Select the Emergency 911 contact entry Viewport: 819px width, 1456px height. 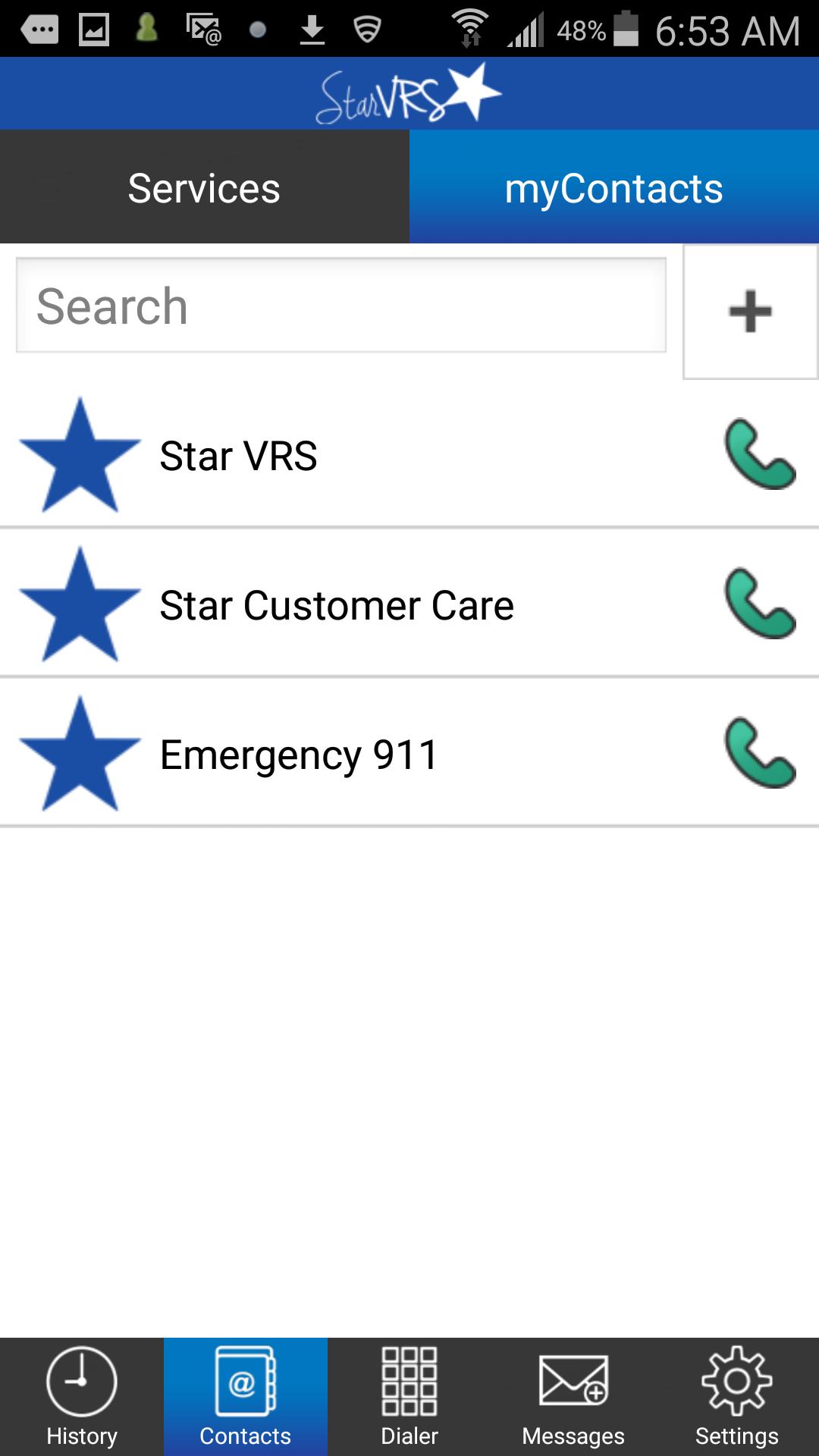[341, 753]
